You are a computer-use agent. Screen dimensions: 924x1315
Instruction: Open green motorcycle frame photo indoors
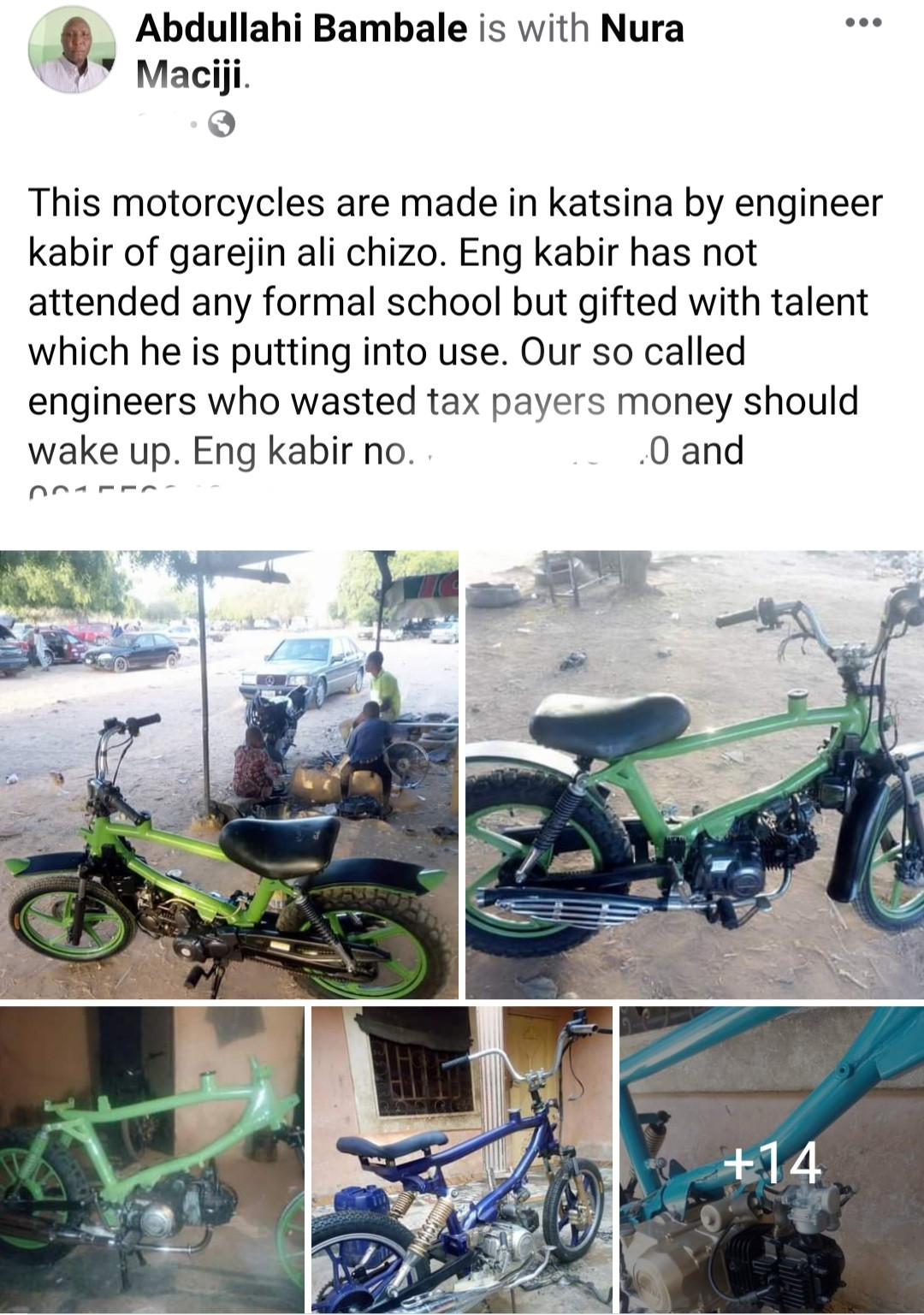(151, 1159)
